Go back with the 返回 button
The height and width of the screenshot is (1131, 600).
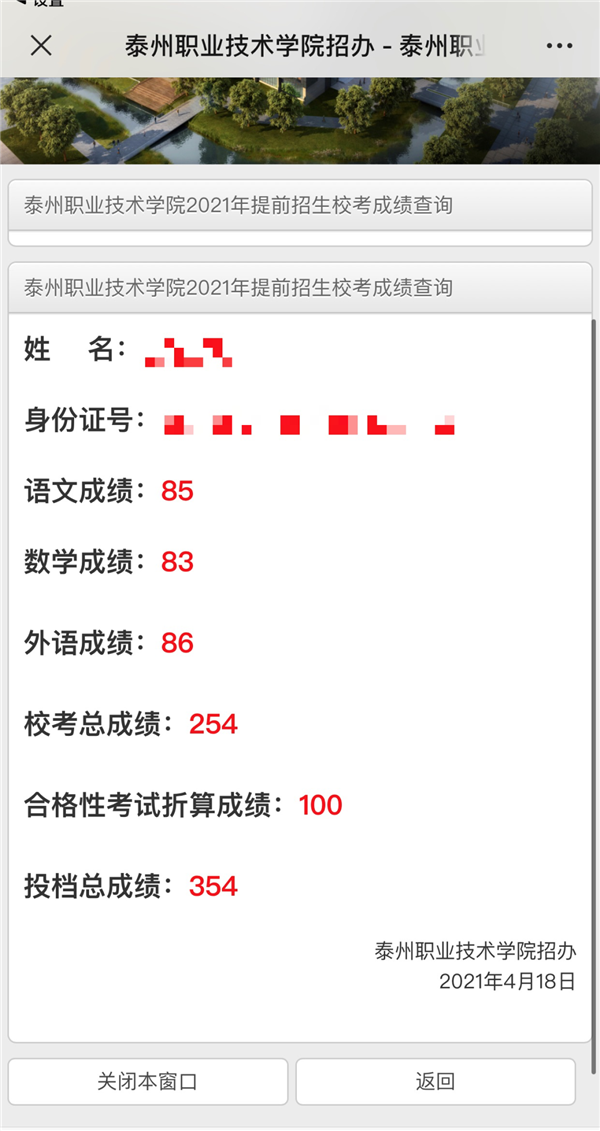(x=436, y=1081)
